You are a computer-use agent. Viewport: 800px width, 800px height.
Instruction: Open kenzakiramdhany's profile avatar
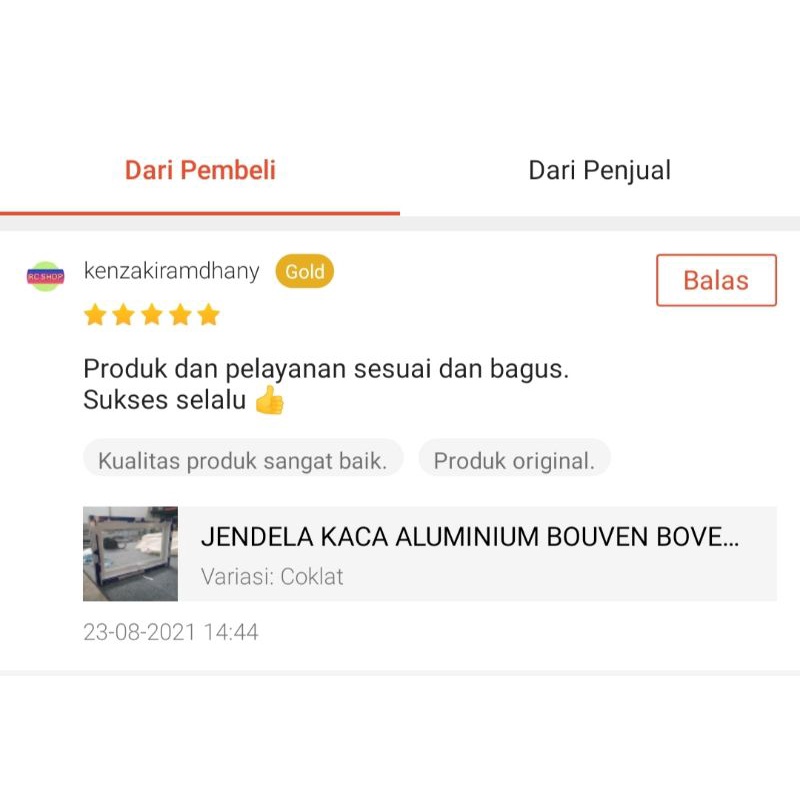pyautogui.click(x=45, y=275)
